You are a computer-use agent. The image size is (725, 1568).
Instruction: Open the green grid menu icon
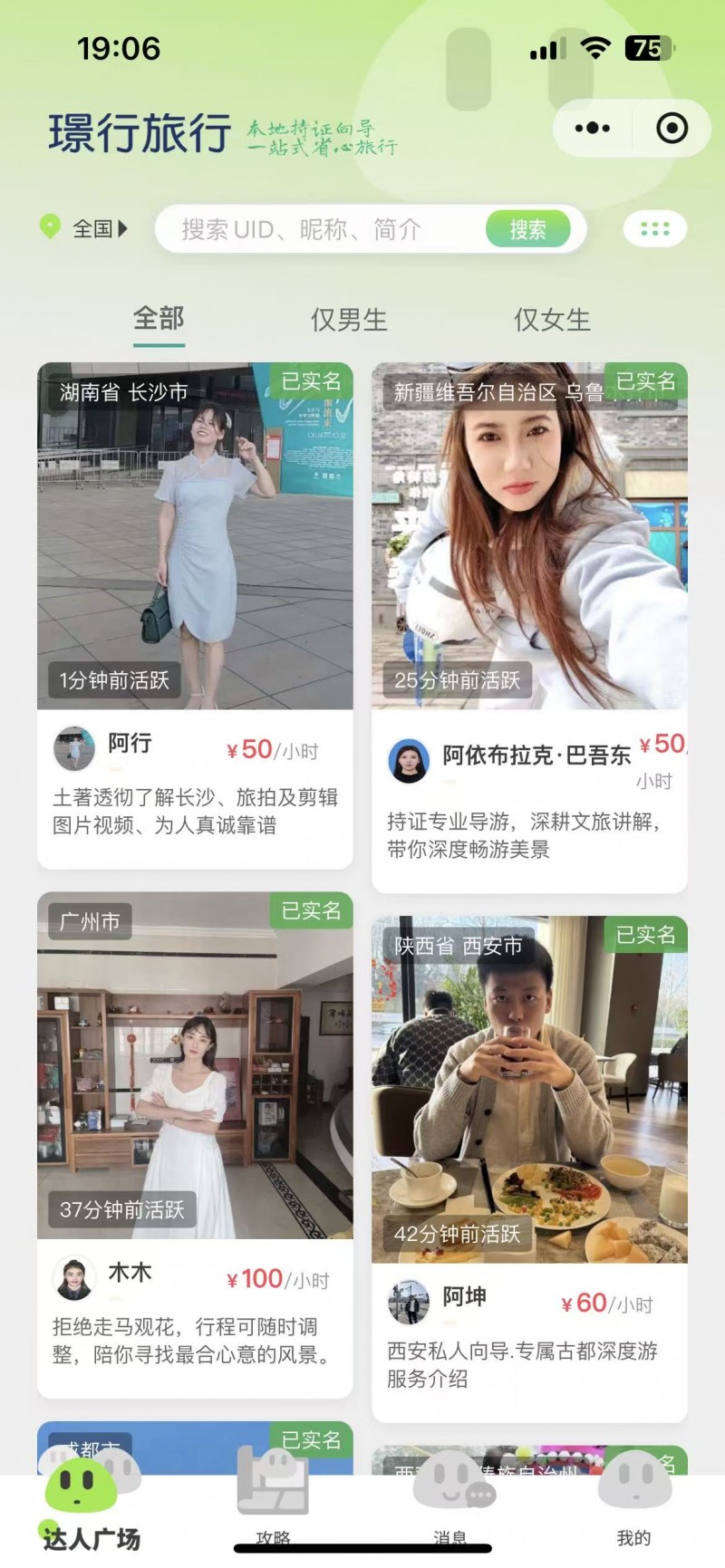tap(654, 229)
